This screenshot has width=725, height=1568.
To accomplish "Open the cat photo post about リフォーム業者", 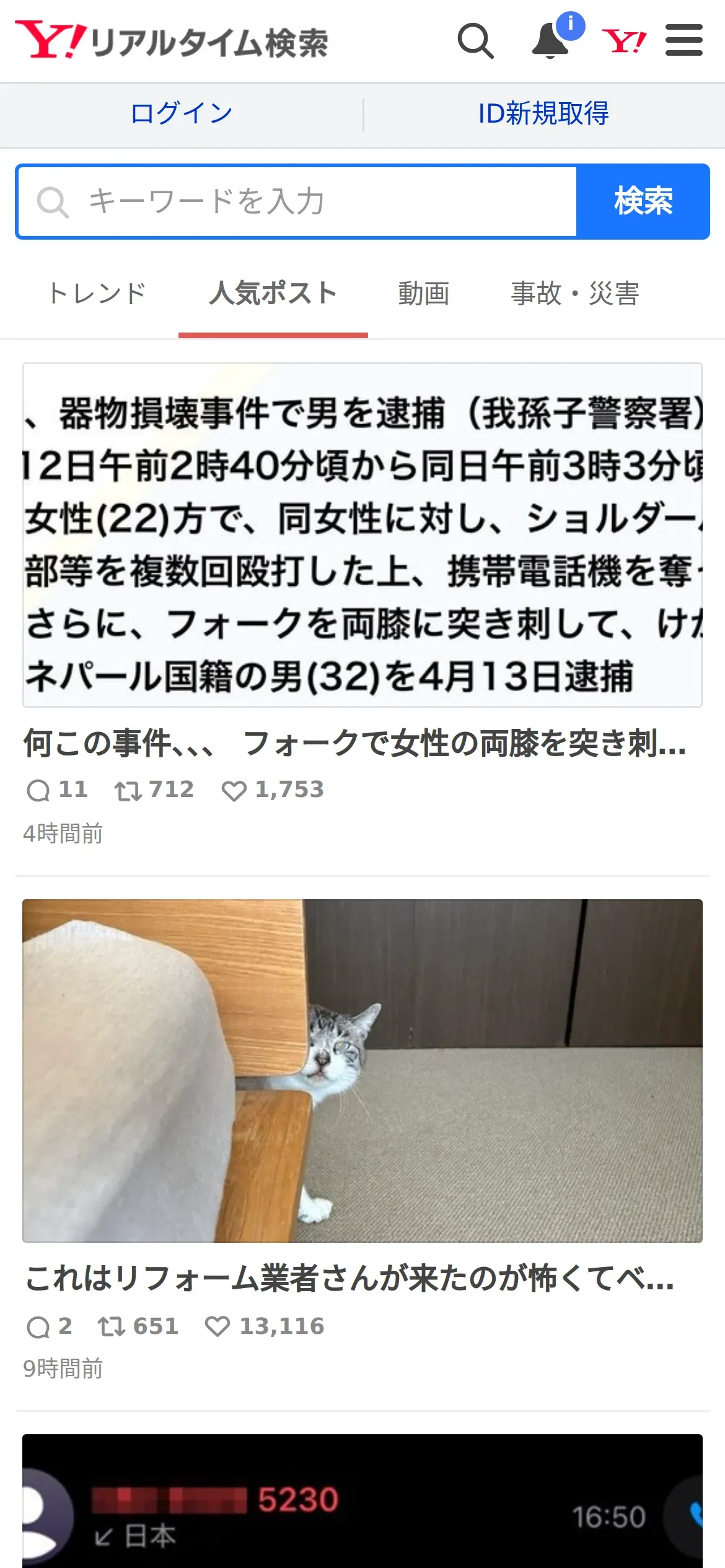I will tap(350, 1278).
